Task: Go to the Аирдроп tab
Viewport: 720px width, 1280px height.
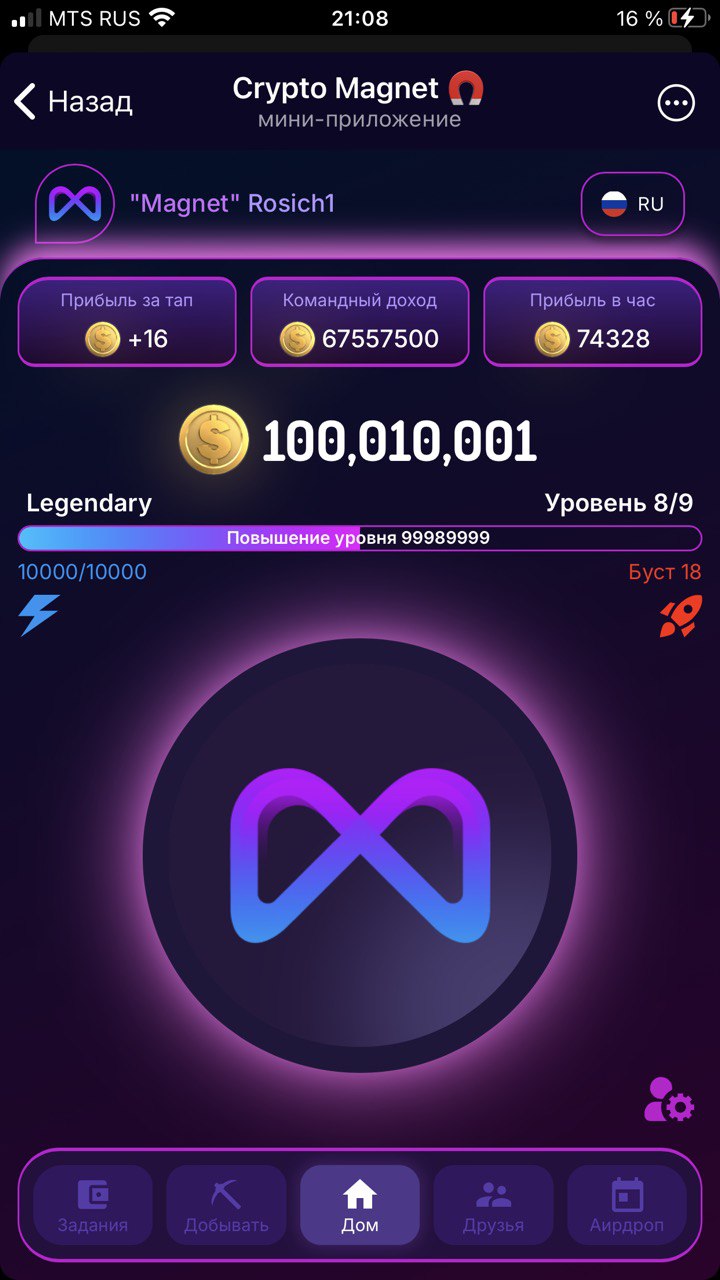Action: pyautogui.click(x=627, y=1205)
